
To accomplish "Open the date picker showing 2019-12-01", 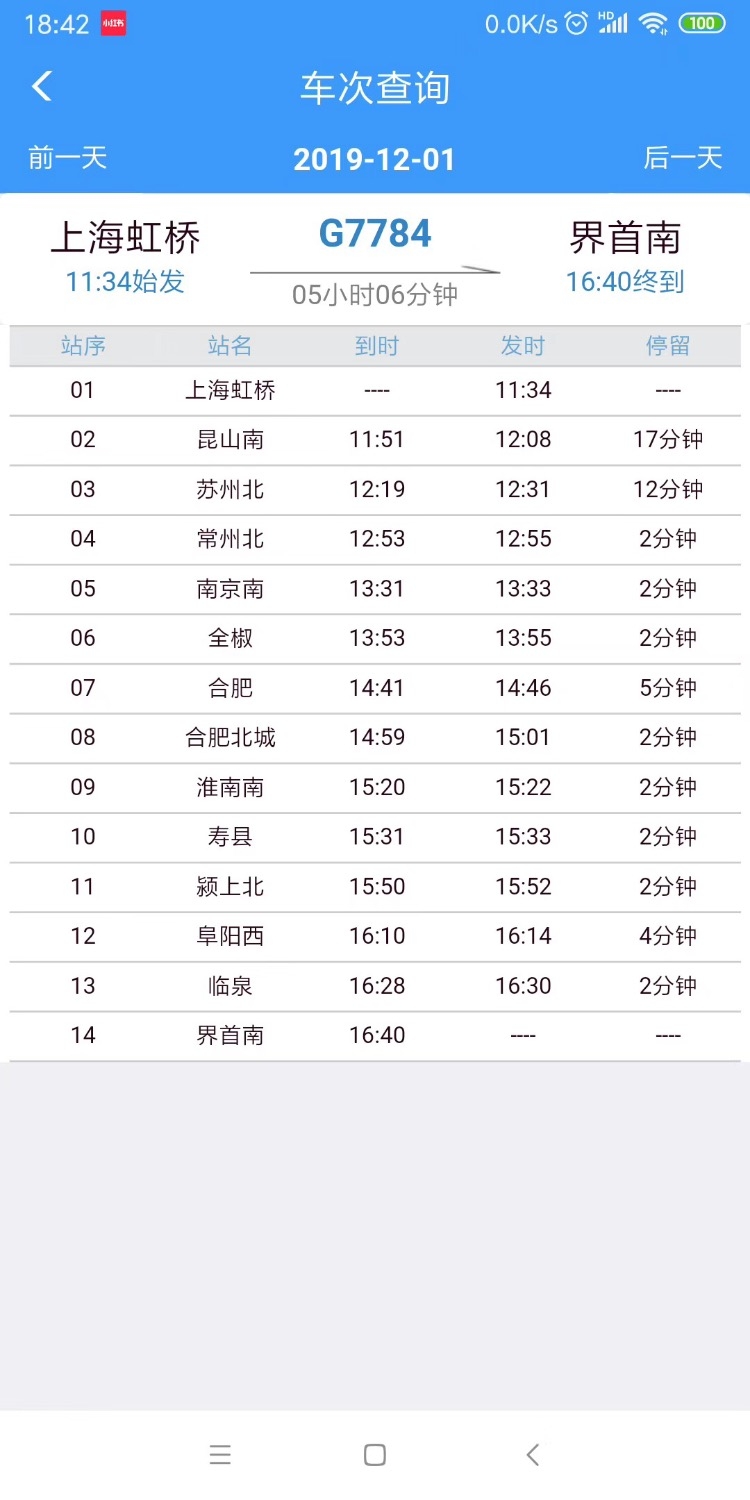I will tap(374, 160).
